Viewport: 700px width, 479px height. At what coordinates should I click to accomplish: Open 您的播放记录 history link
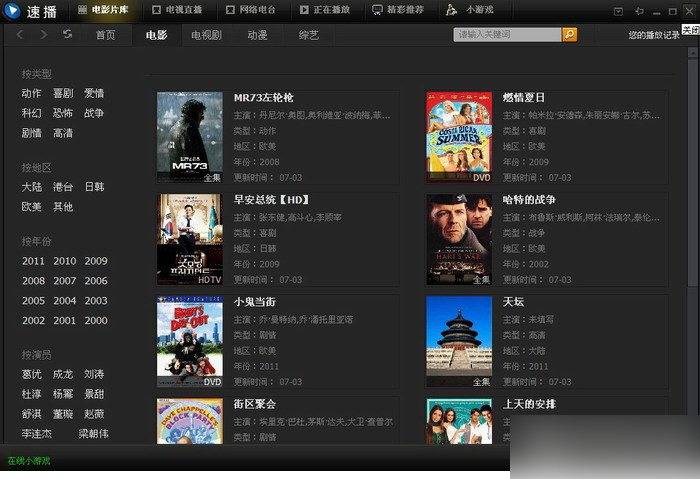[x=653, y=35]
